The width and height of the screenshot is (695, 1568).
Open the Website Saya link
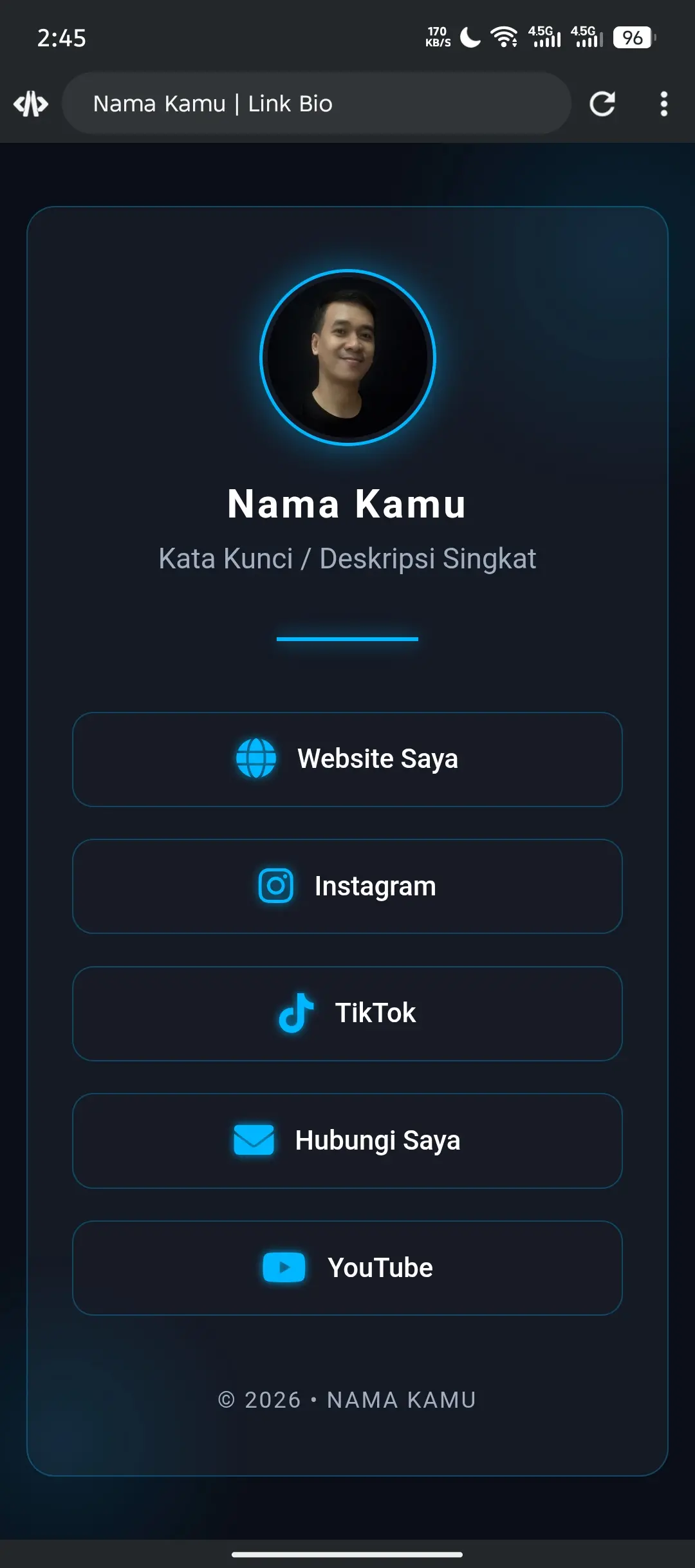[x=347, y=760]
